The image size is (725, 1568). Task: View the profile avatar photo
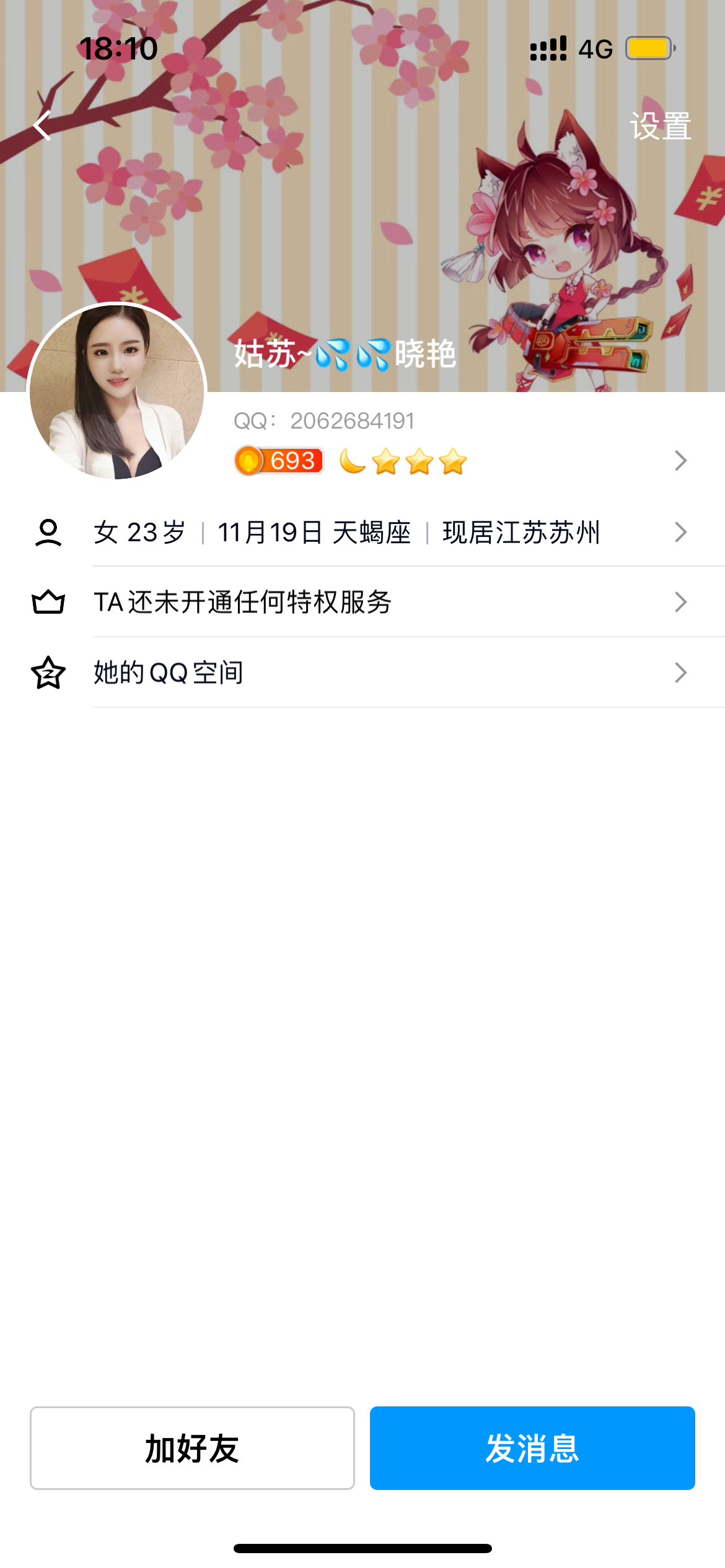(x=116, y=391)
